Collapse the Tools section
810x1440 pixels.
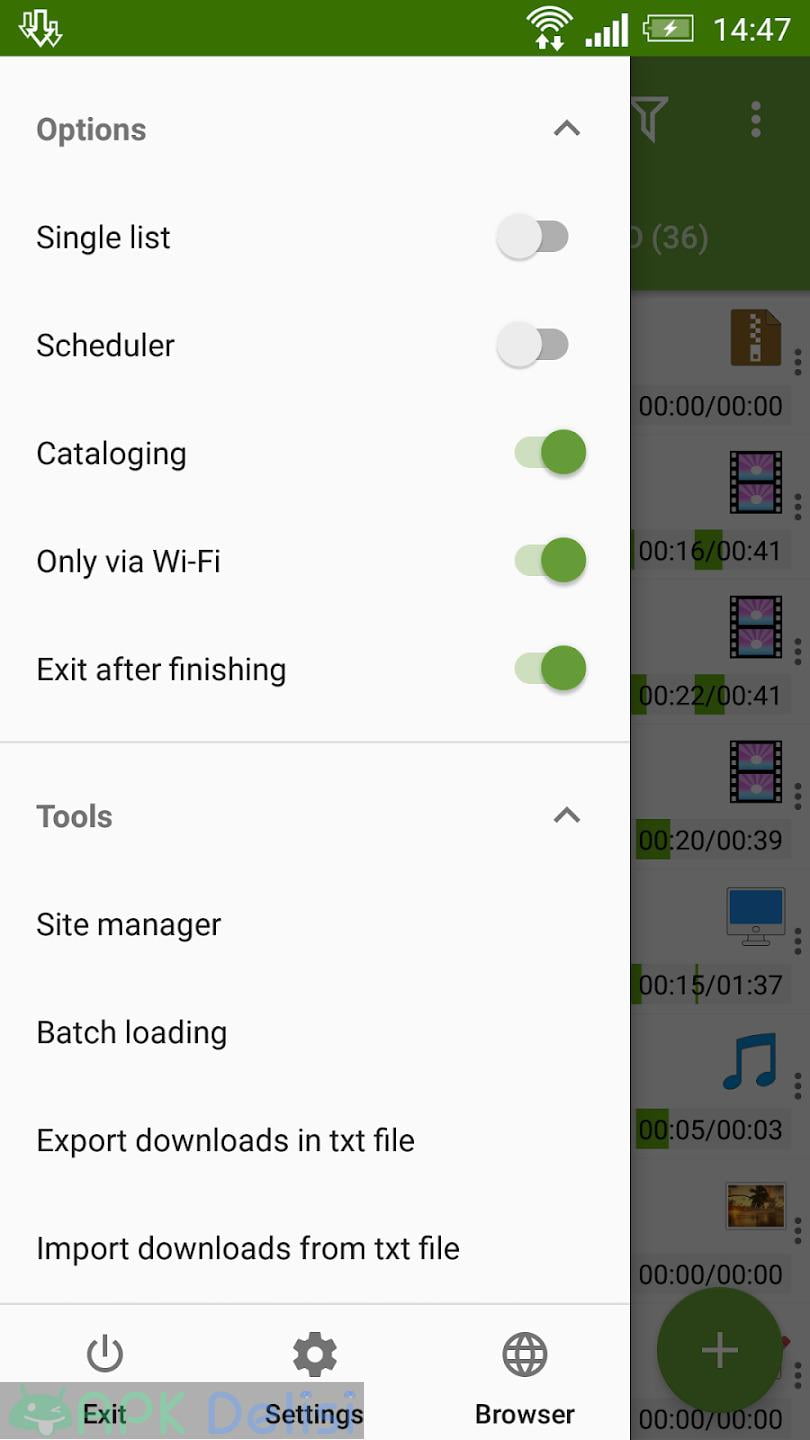(x=566, y=816)
